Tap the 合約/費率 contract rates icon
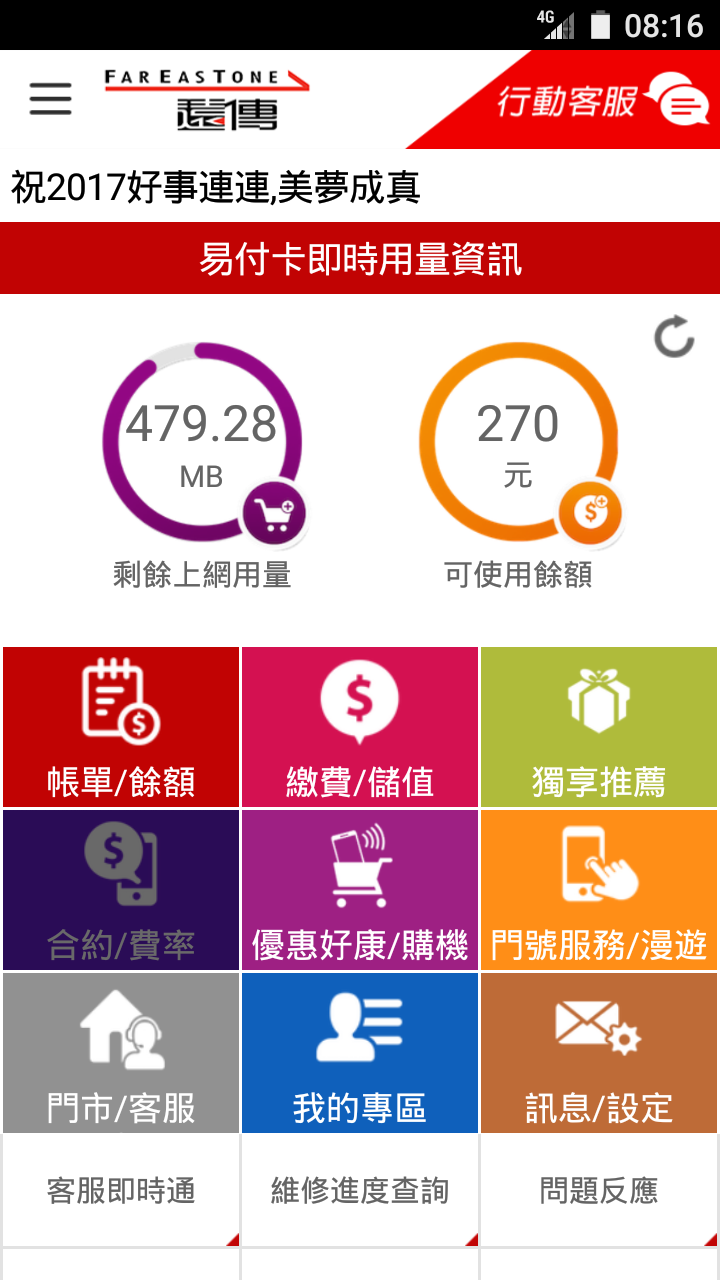This screenshot has height=1280, width=720. [x=120, y=888]
